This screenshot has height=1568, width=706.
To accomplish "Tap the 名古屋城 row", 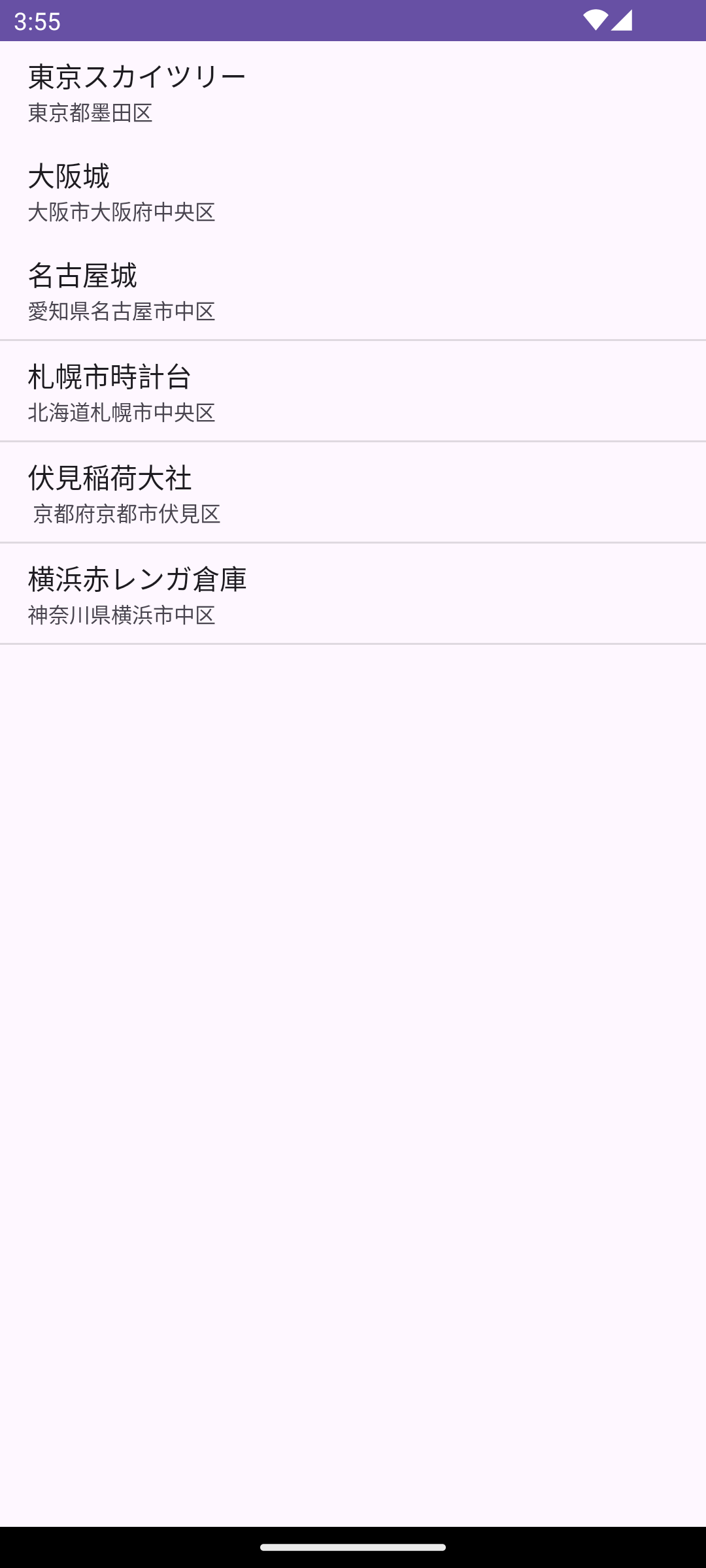I will (x=353, y=291).
